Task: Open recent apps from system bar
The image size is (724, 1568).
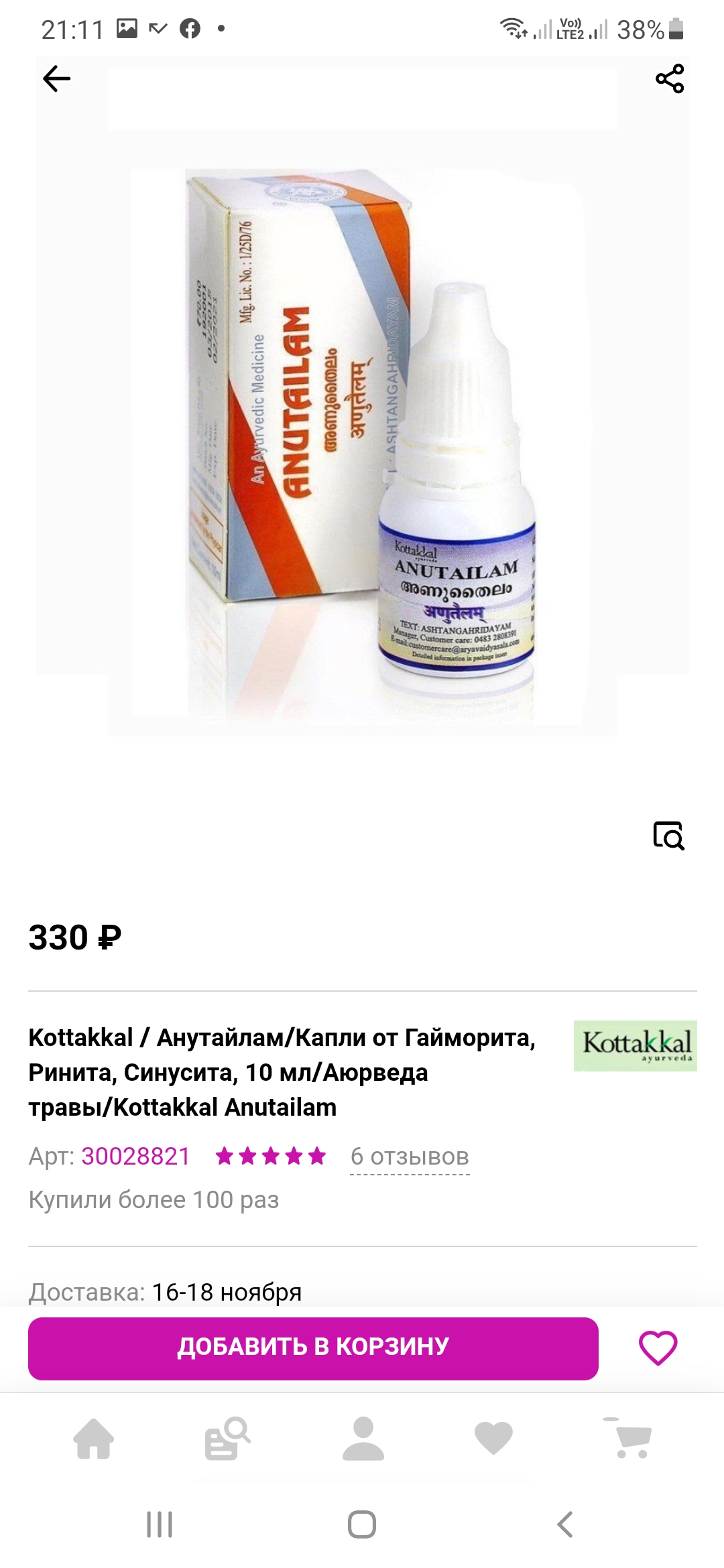Action: point(160,1524)
